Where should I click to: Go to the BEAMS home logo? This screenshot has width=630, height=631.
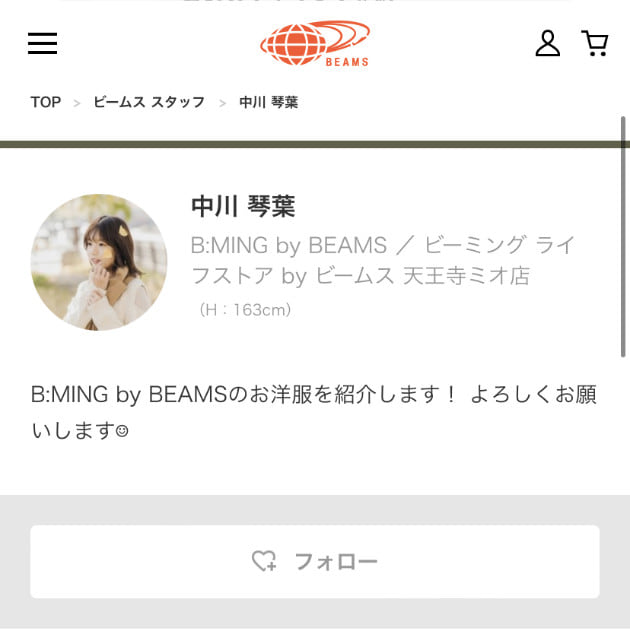pos(315,43)
